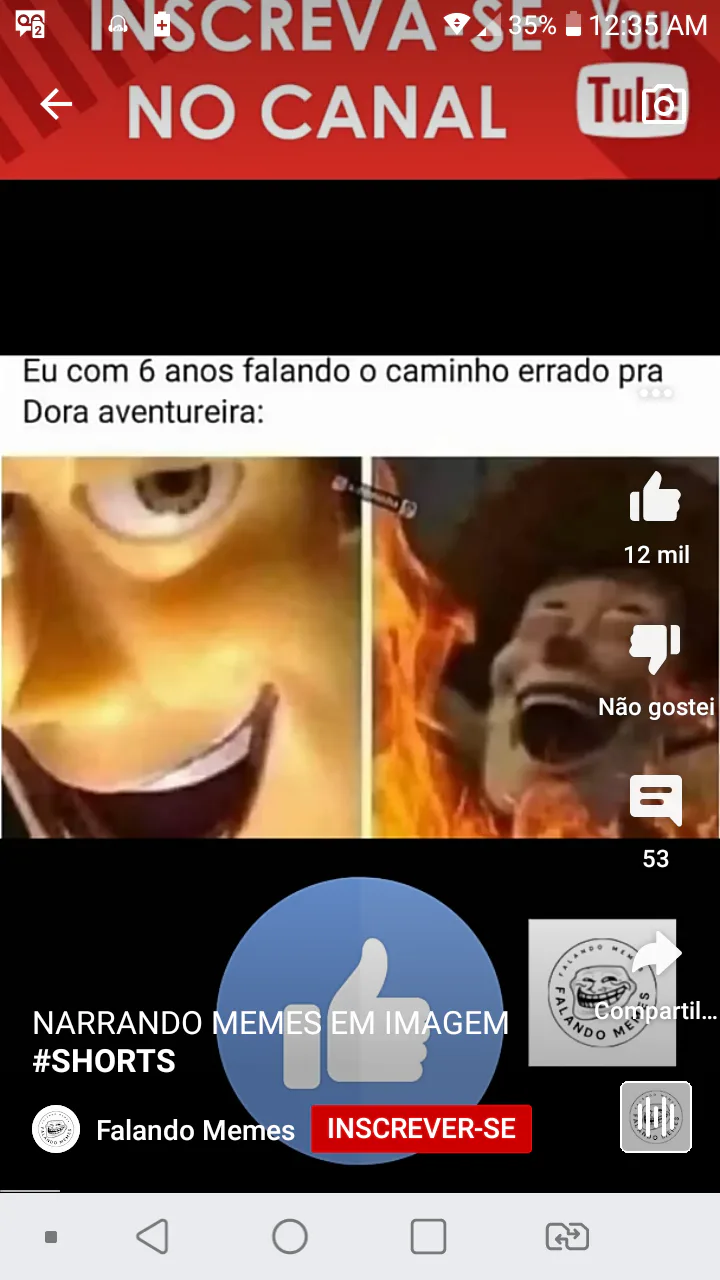
Task: Go back with the top-left arrow
Action: point(56,103)
